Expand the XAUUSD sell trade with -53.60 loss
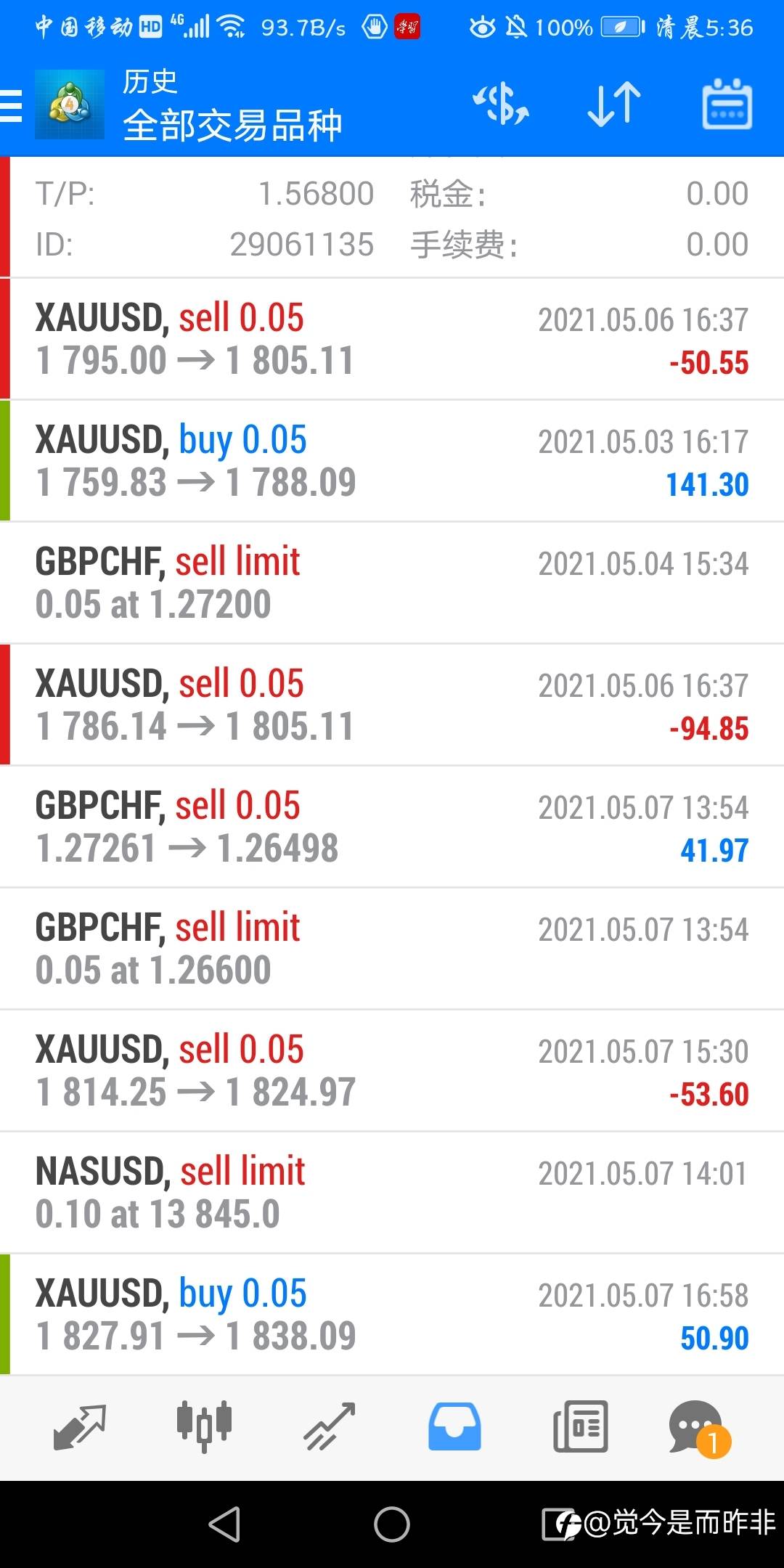The height and width of the screenshot is (1568, 784). (392, 1071)
